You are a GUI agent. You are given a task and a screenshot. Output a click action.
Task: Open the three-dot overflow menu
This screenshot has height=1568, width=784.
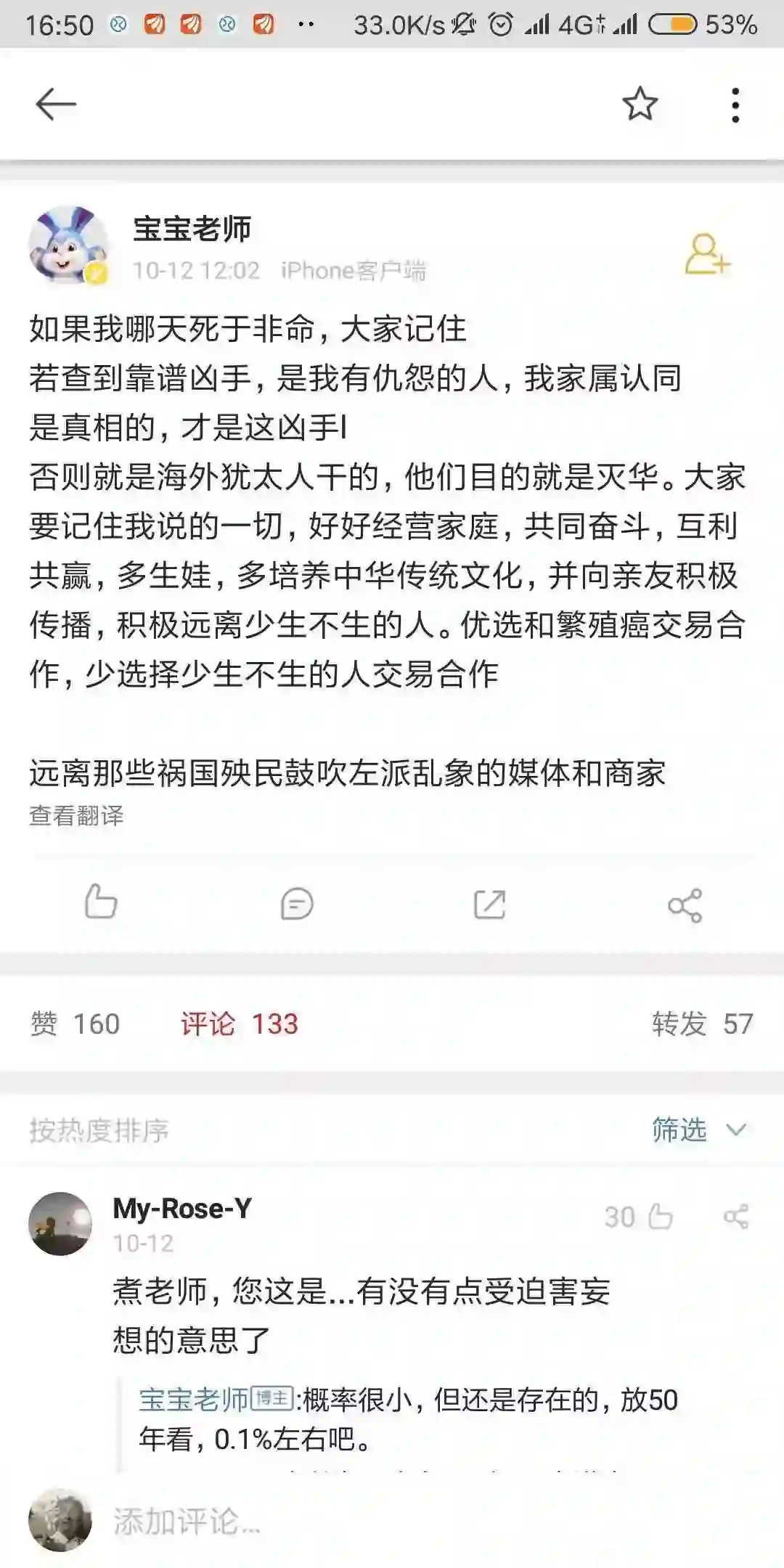(735, 105)
